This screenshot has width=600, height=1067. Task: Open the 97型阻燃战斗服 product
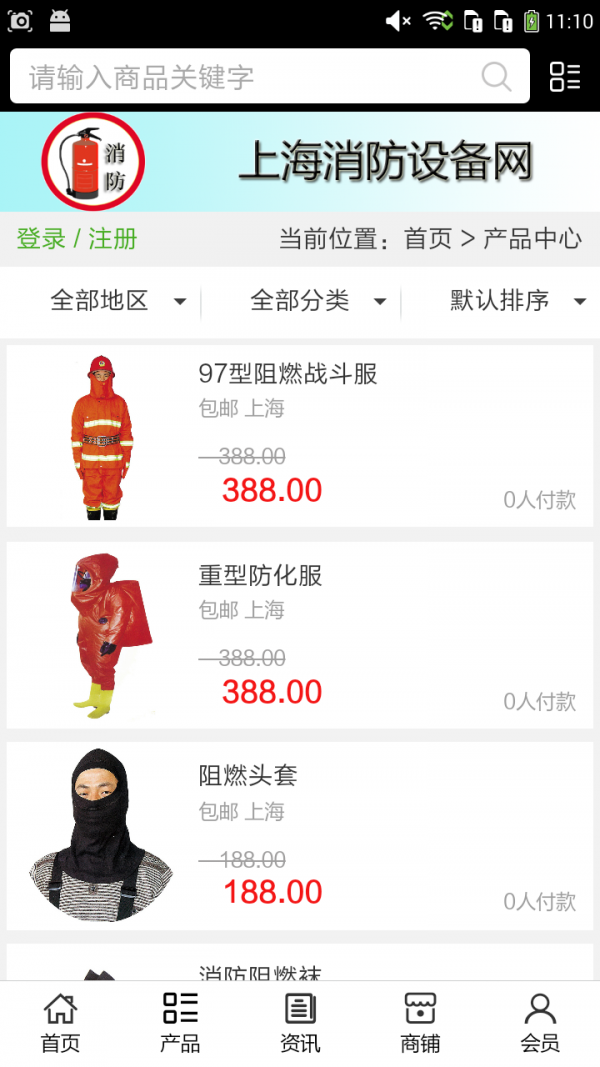pos(300,436)
